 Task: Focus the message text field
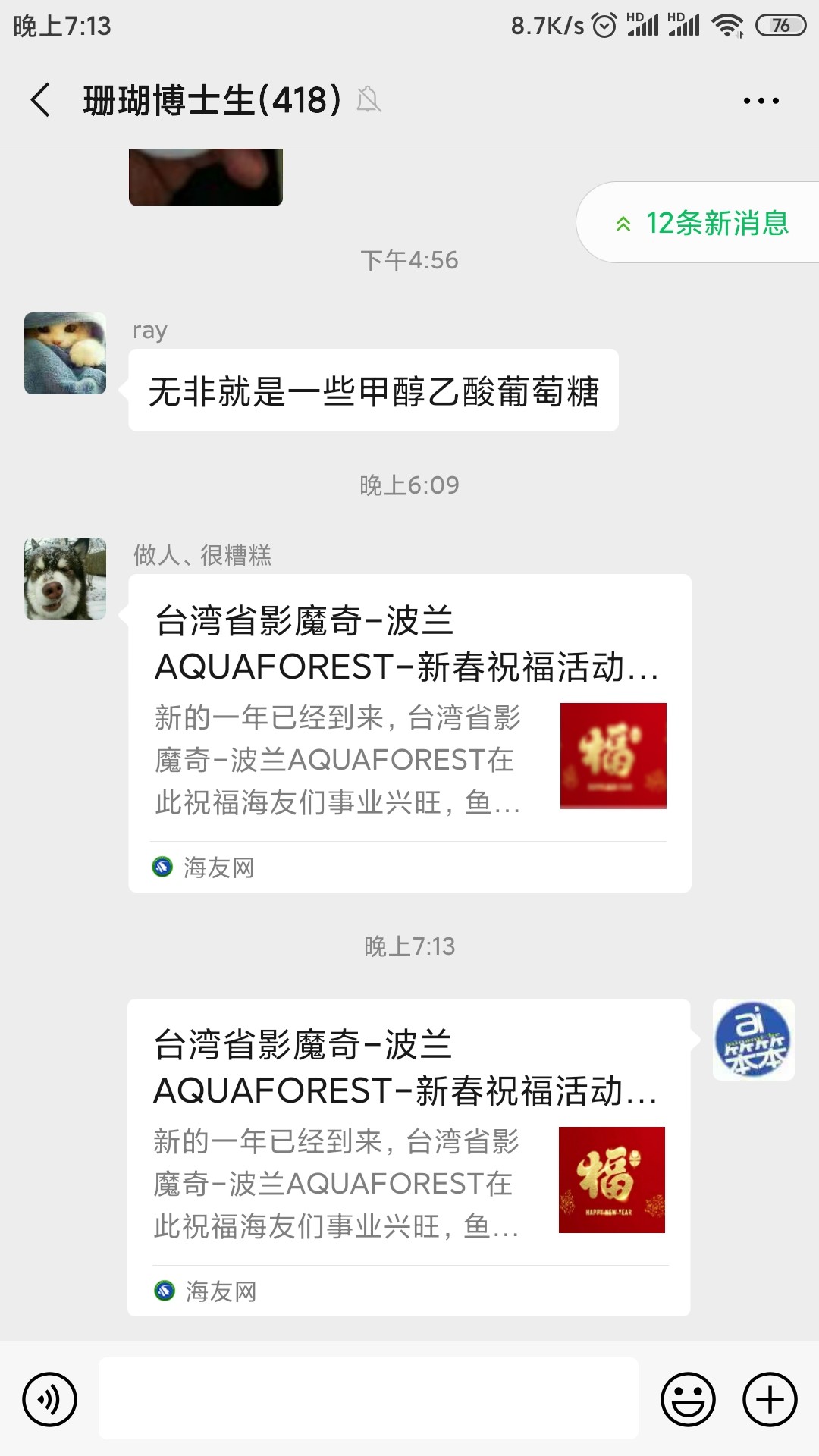[368, 1398]
